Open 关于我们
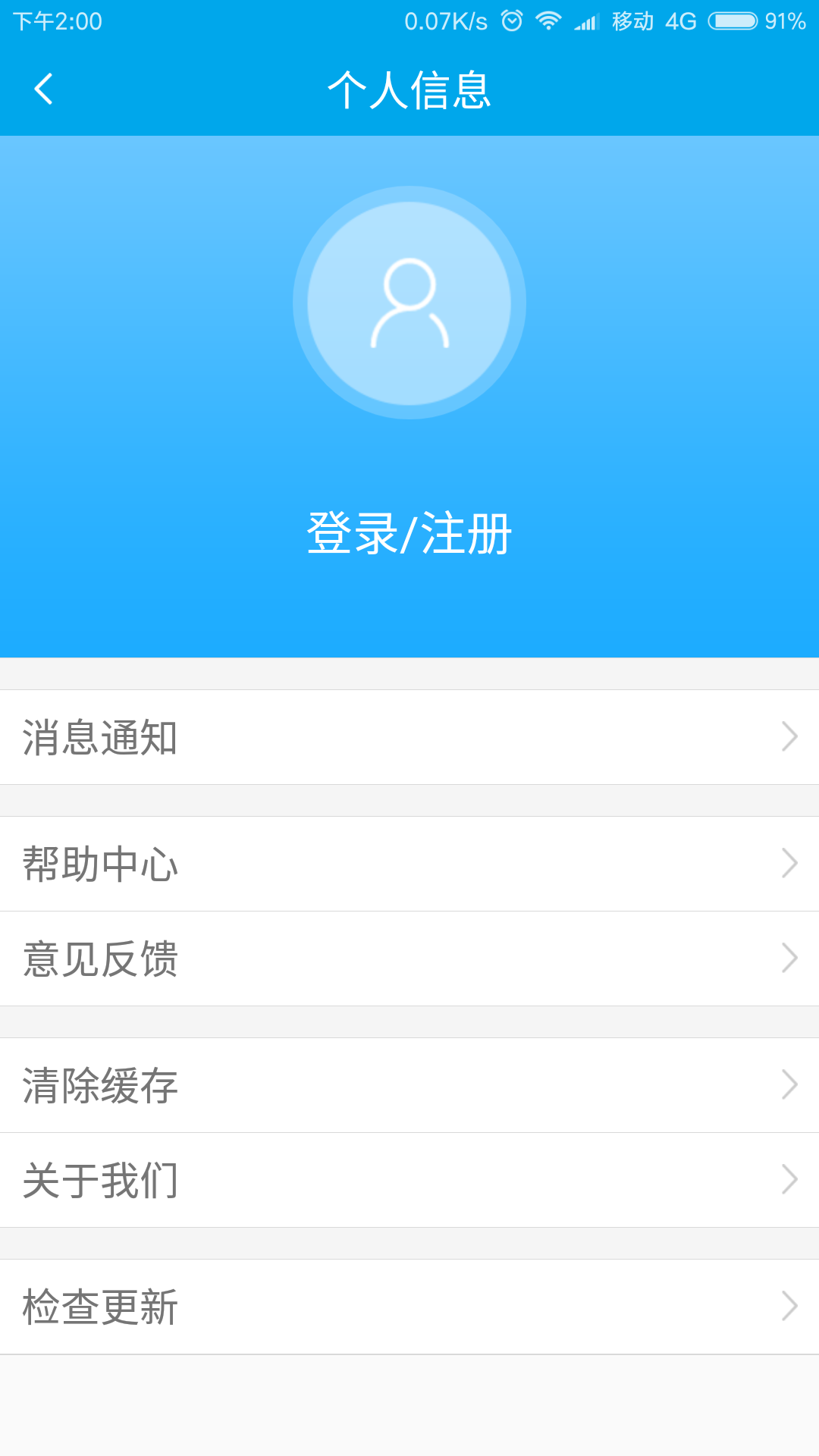 (409, 1180)
